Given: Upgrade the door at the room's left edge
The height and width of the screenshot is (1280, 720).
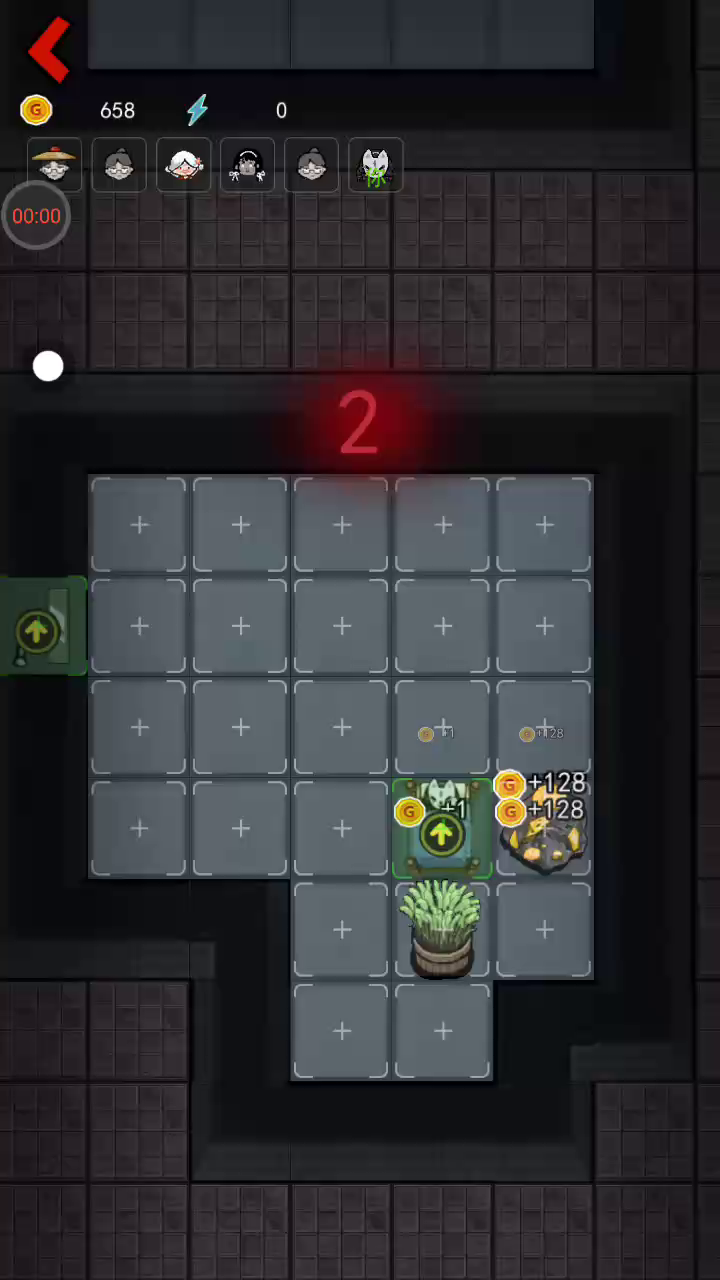Looking at the screenshot, I should point(36,631).
